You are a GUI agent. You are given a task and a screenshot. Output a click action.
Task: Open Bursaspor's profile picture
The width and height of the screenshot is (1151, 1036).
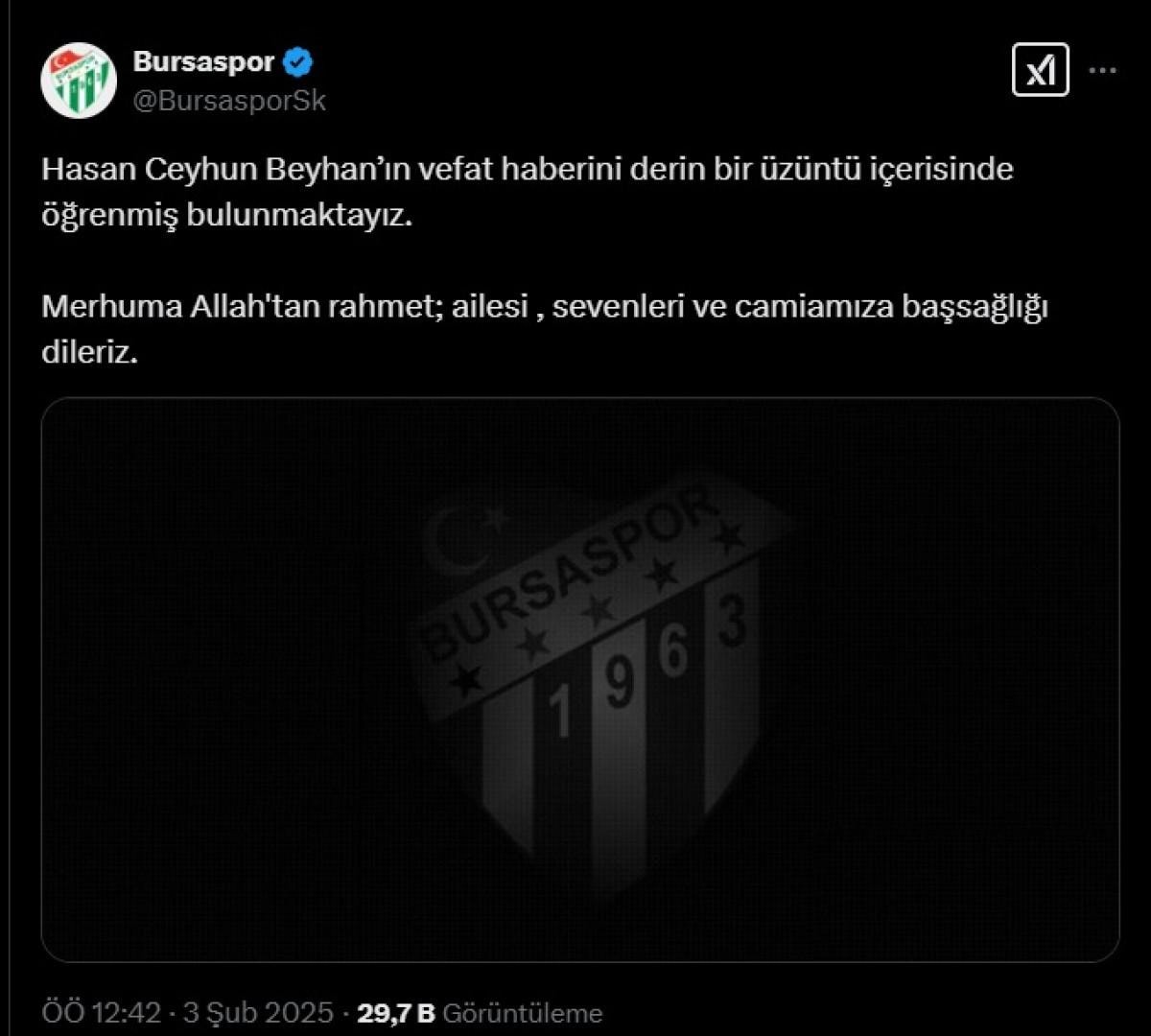(x=79, y=81)
